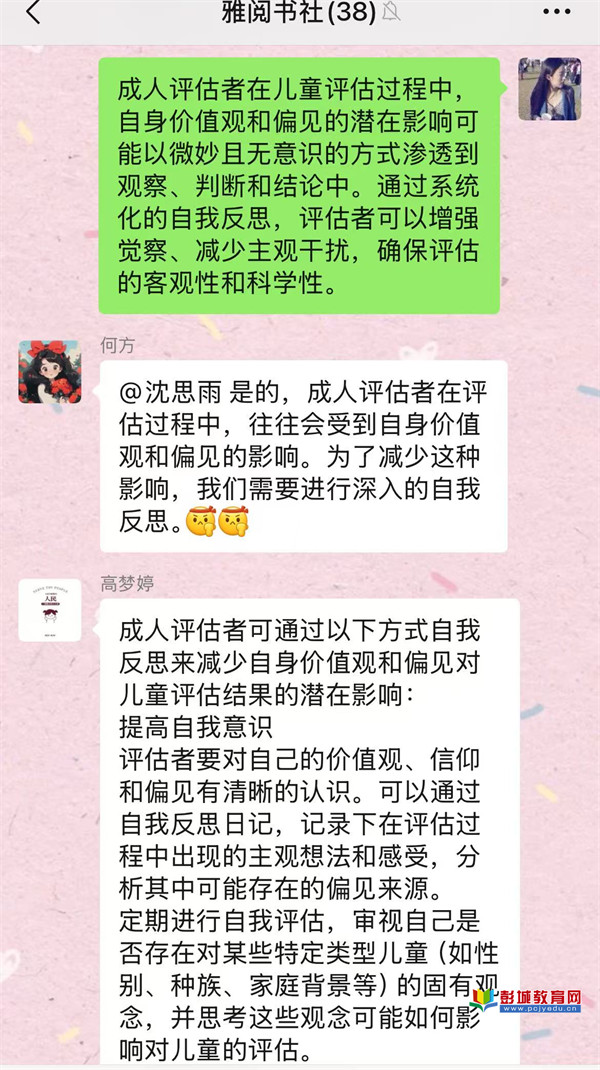Go back from 雅阅书社 group chat
Screen dimensions: 600x1070
tap(33, 13)
